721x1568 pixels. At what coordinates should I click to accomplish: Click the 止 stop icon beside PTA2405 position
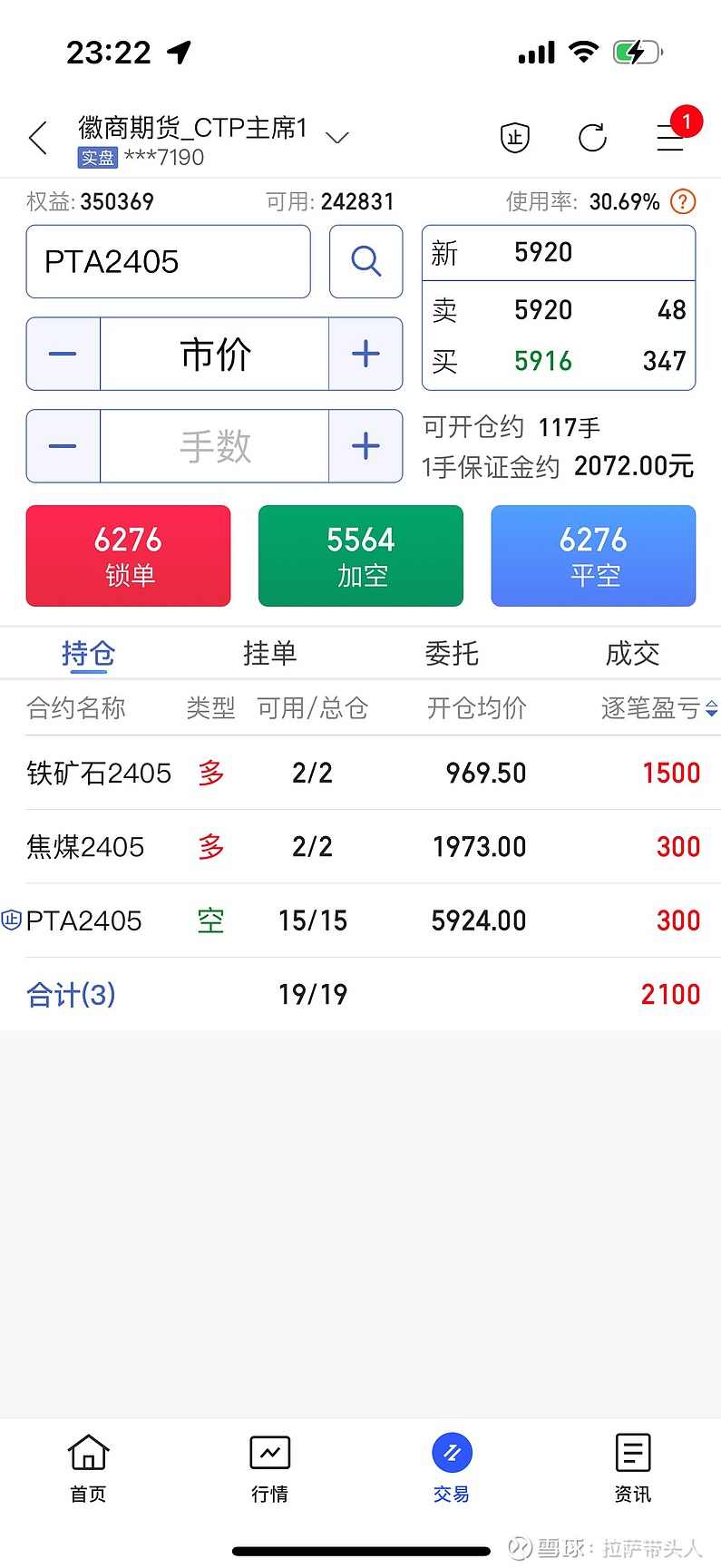[x=11, y=920]
